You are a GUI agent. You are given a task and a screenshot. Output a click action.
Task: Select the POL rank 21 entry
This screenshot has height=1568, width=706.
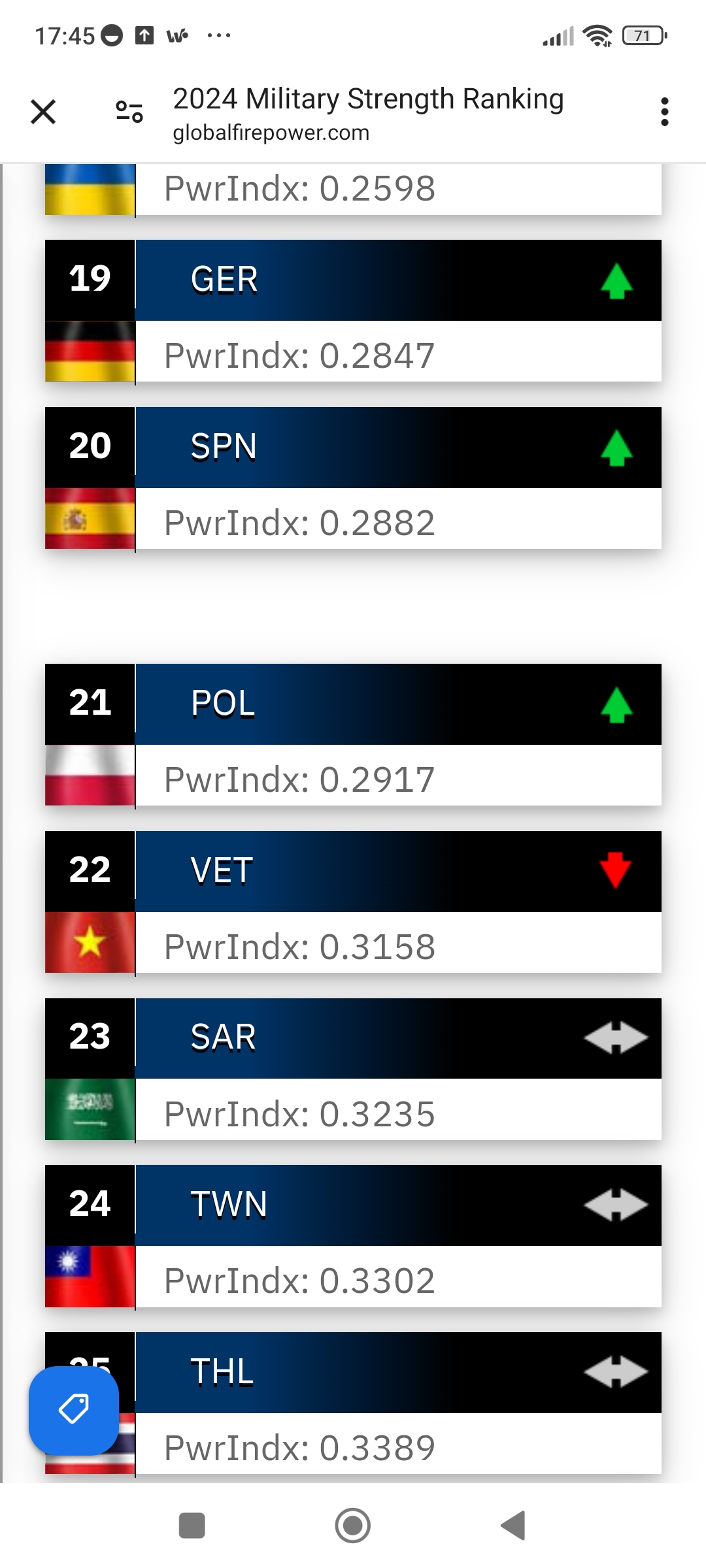[353, 735]
